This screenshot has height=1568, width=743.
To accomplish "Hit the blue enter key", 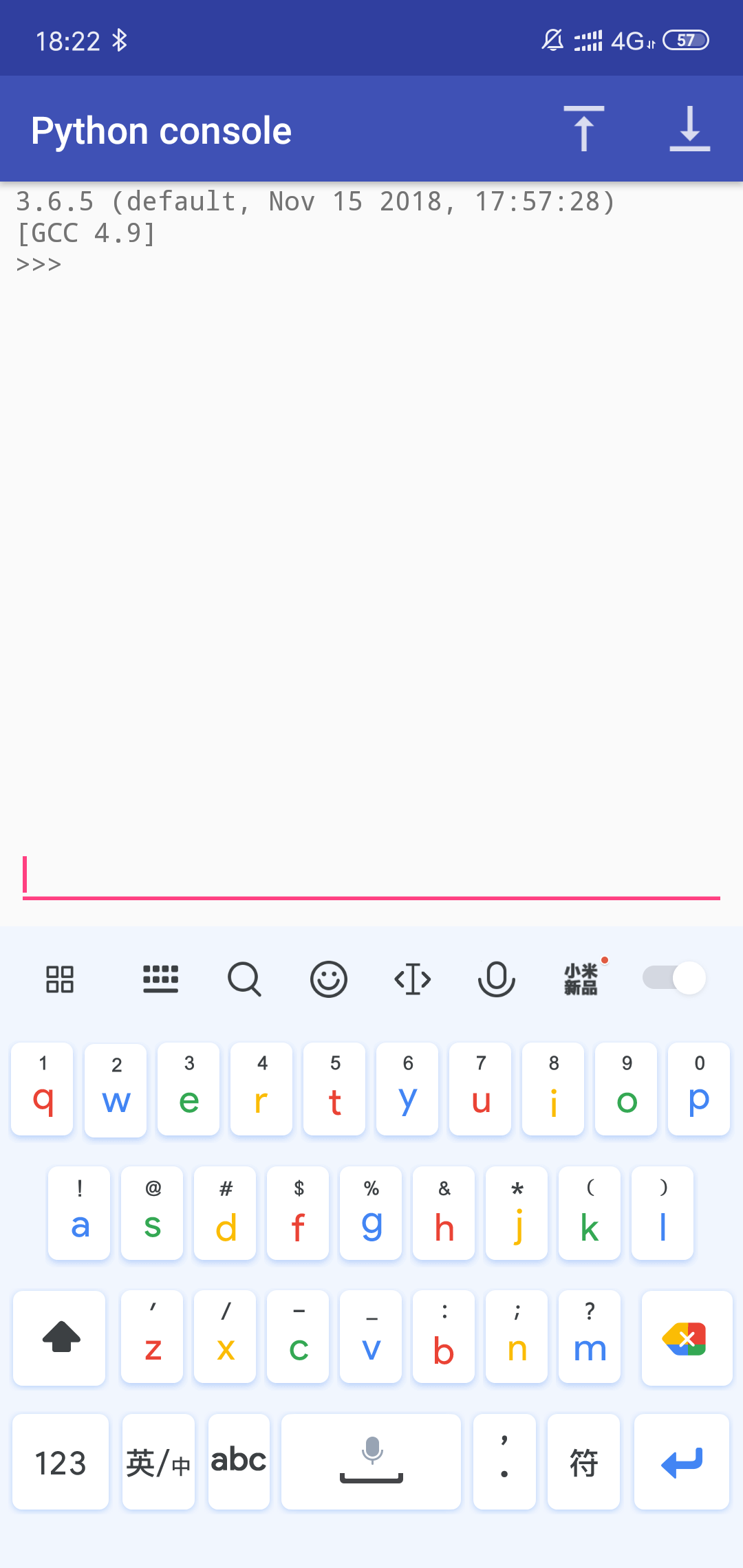I will point(682,1462).
